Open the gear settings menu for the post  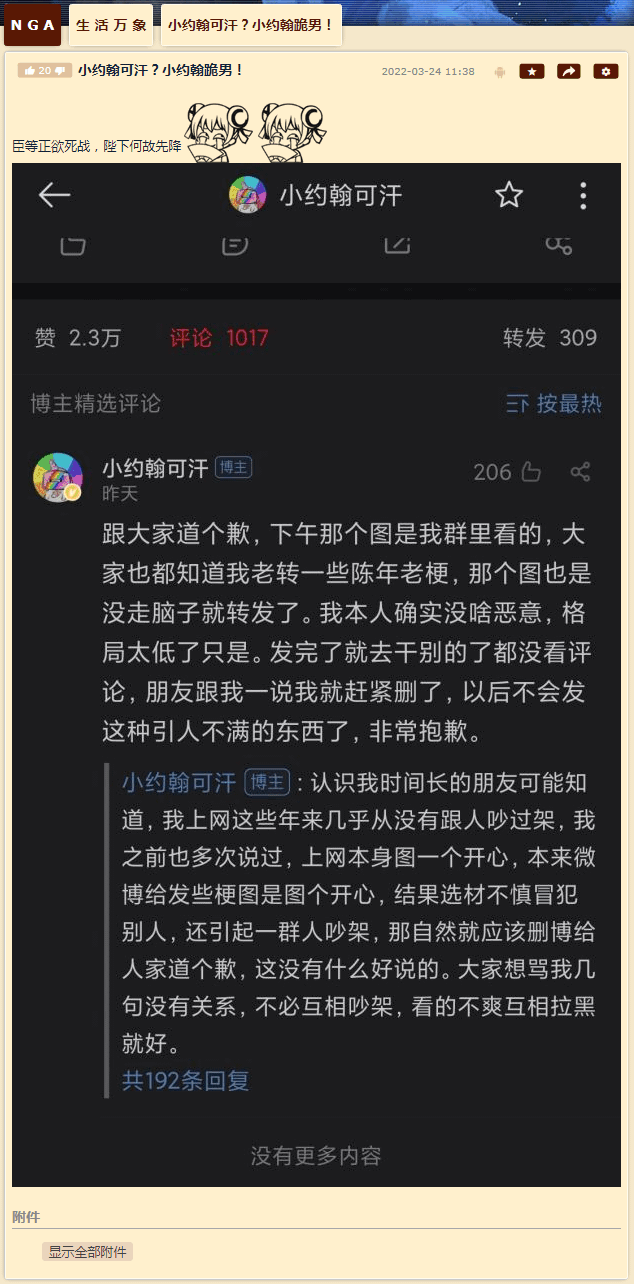pyautogui.click(x=606, y=71)
